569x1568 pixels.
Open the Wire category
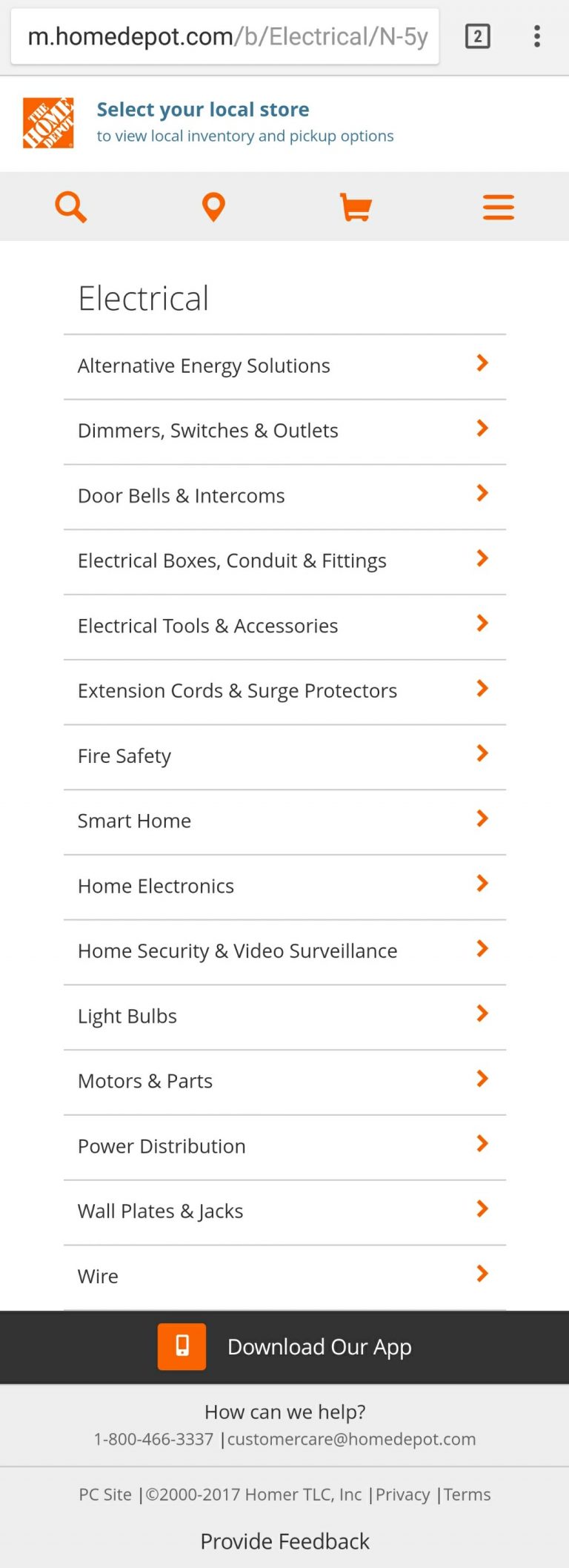[x=284, y=1277]
